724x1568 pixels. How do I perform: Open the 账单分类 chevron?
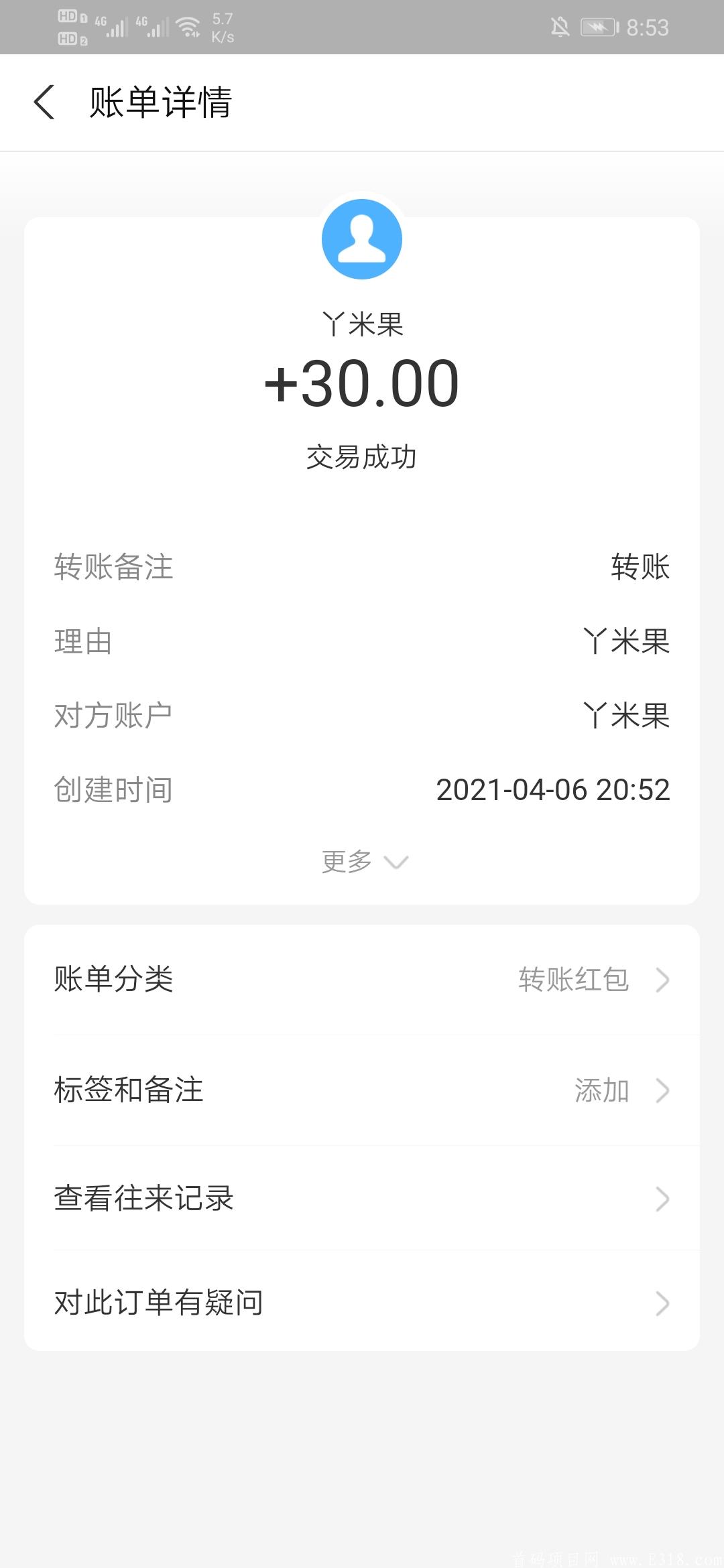pyautogui.click(x=662, y=980)
